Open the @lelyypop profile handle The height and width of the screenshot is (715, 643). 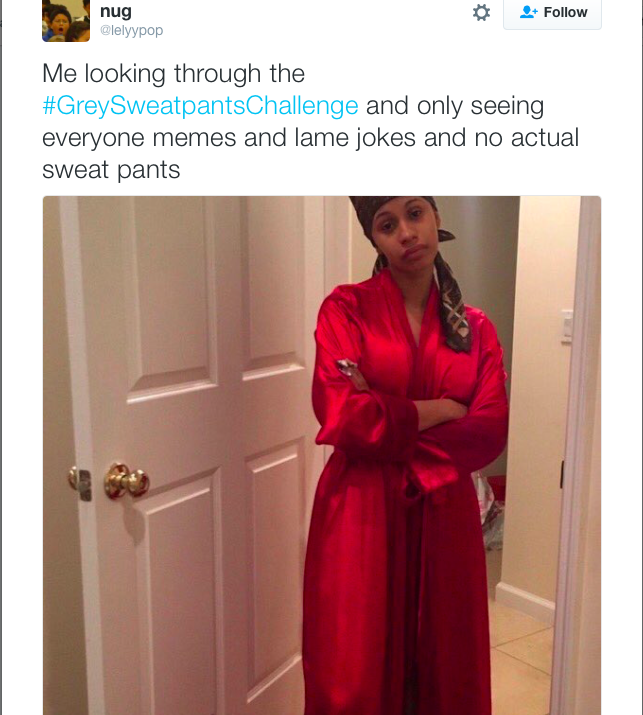coord(131,31)
